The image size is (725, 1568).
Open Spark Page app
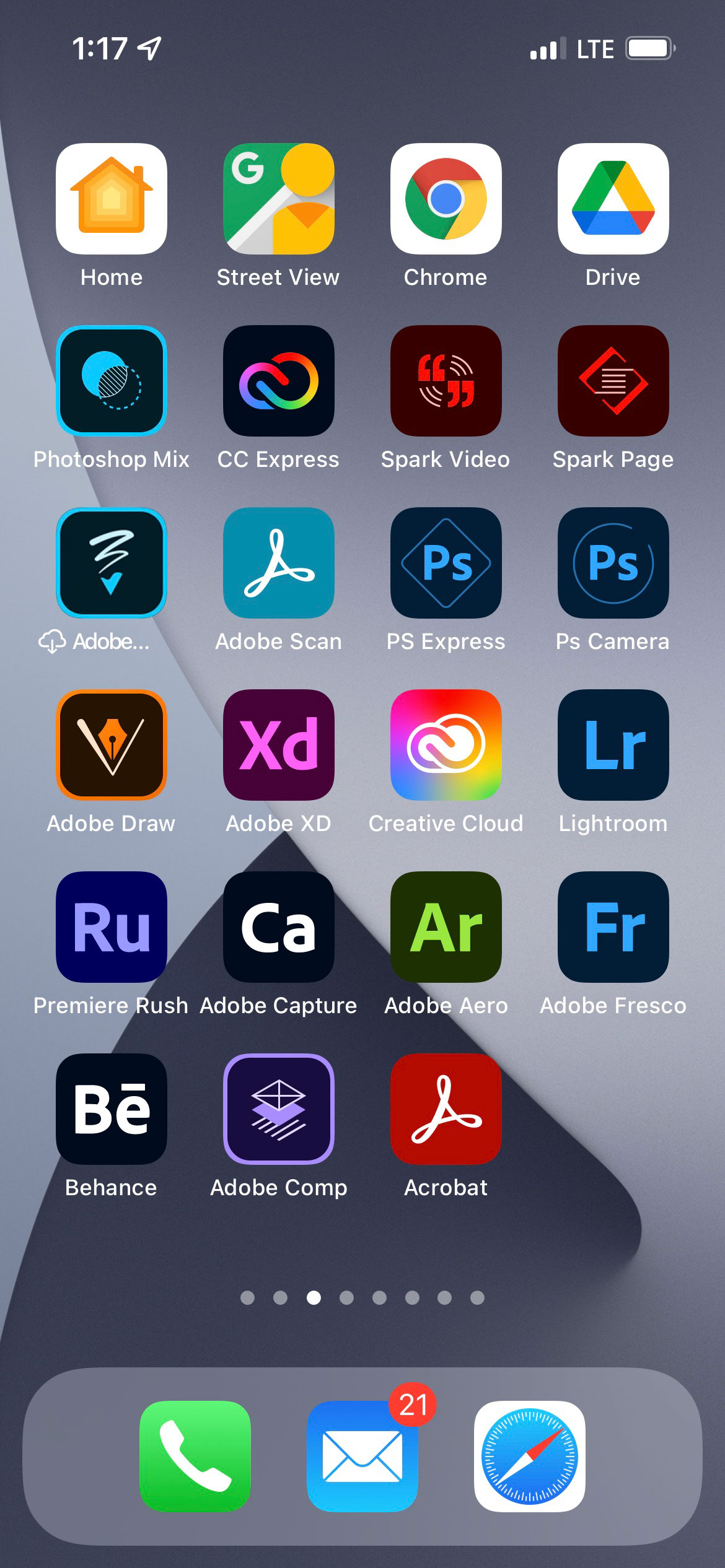[x=613, y=381]
